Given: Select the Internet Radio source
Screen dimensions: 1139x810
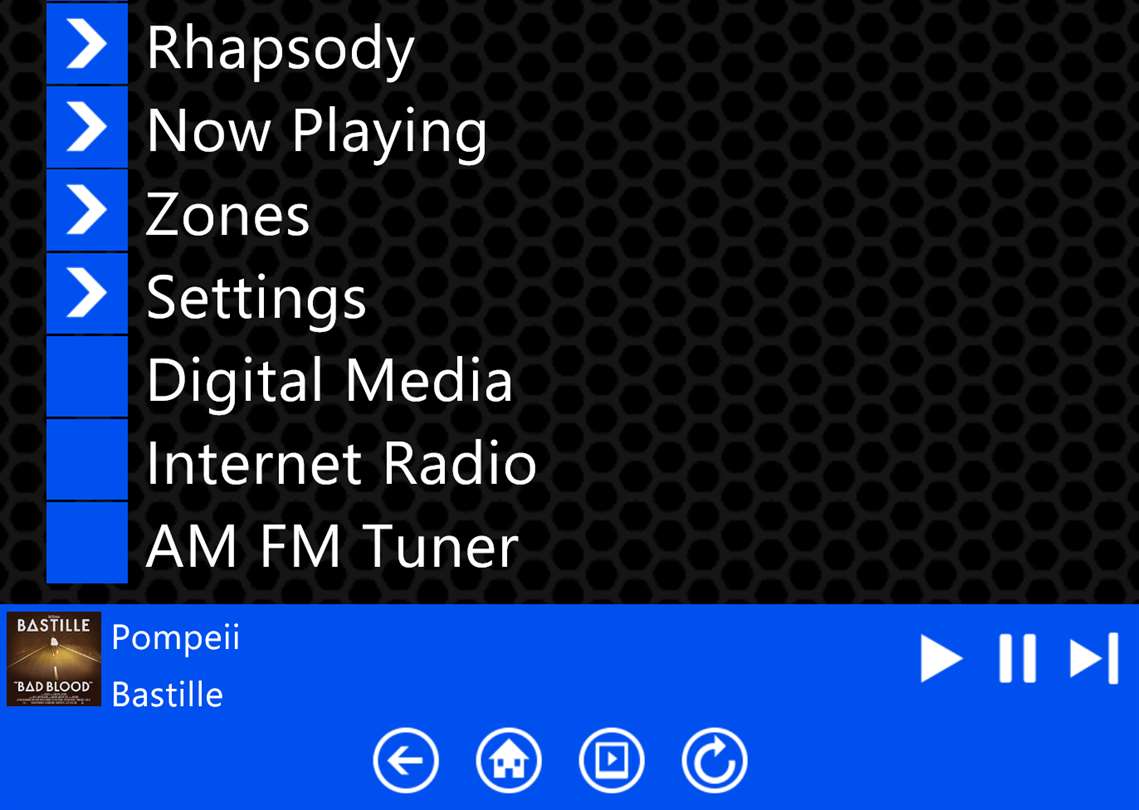Looking at the screenshot, I should [341, 463].
